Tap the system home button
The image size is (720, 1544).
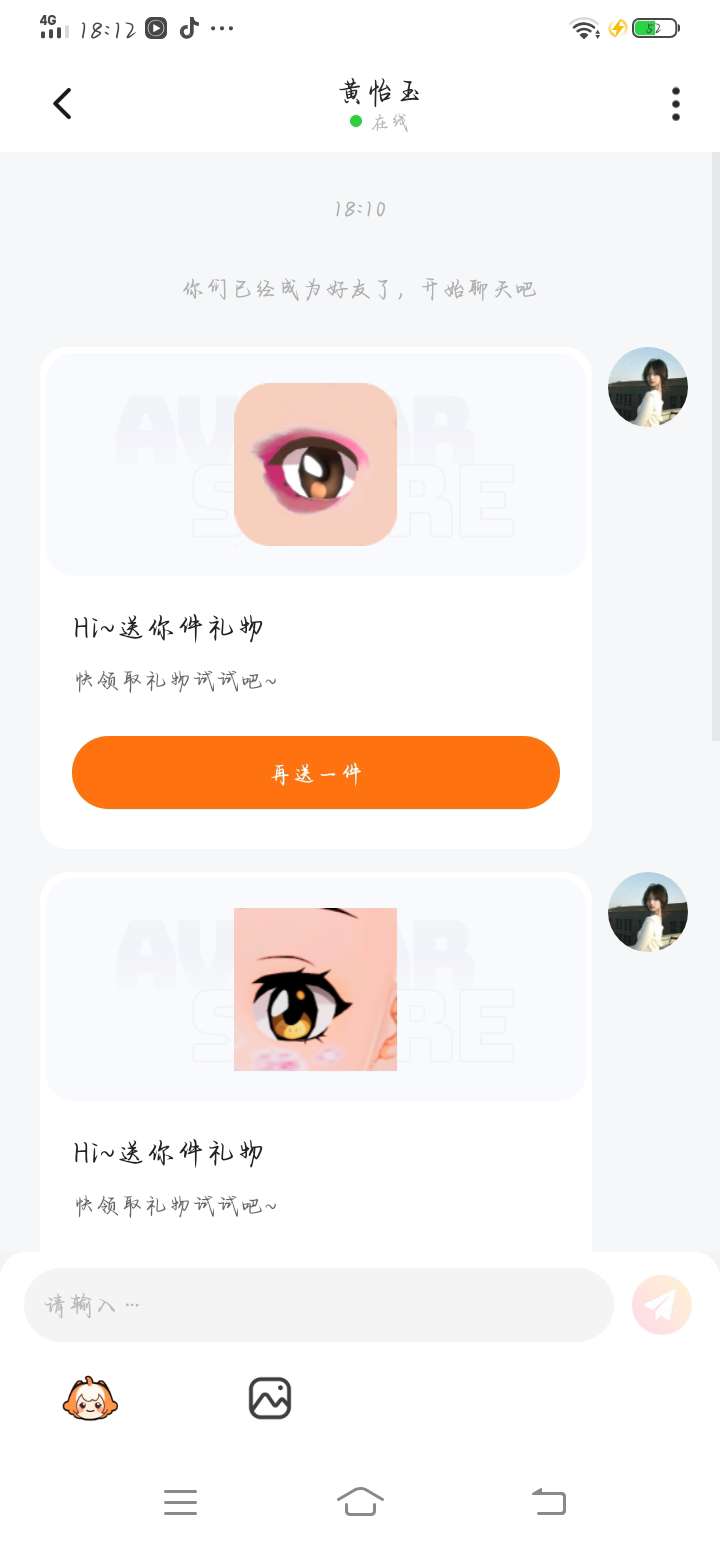361,1501
